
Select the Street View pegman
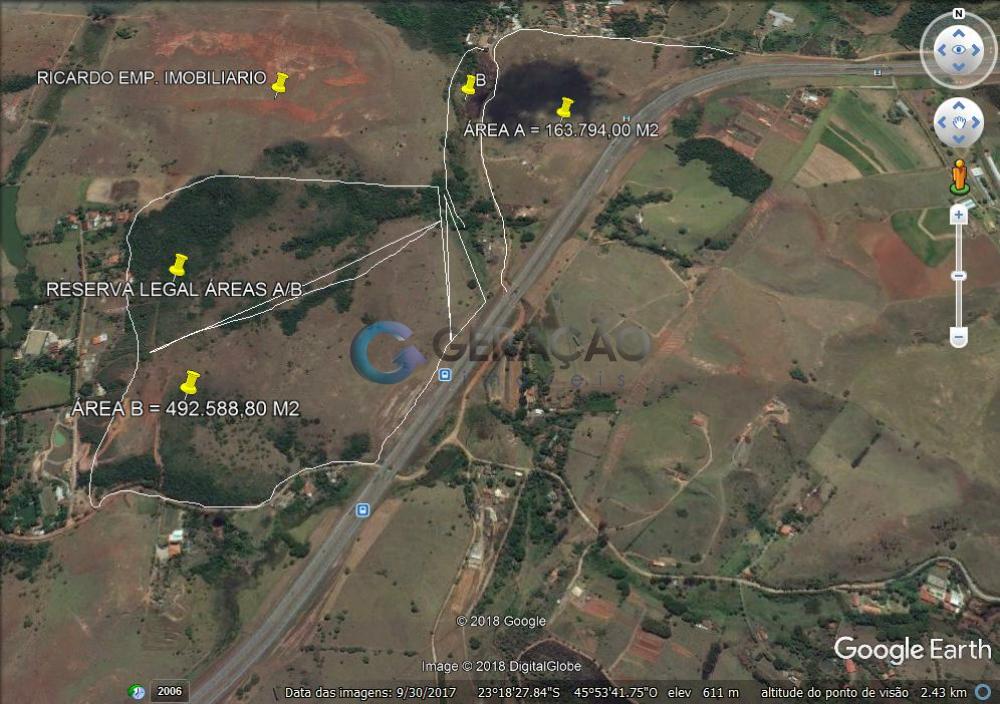(x=959, y=176)
